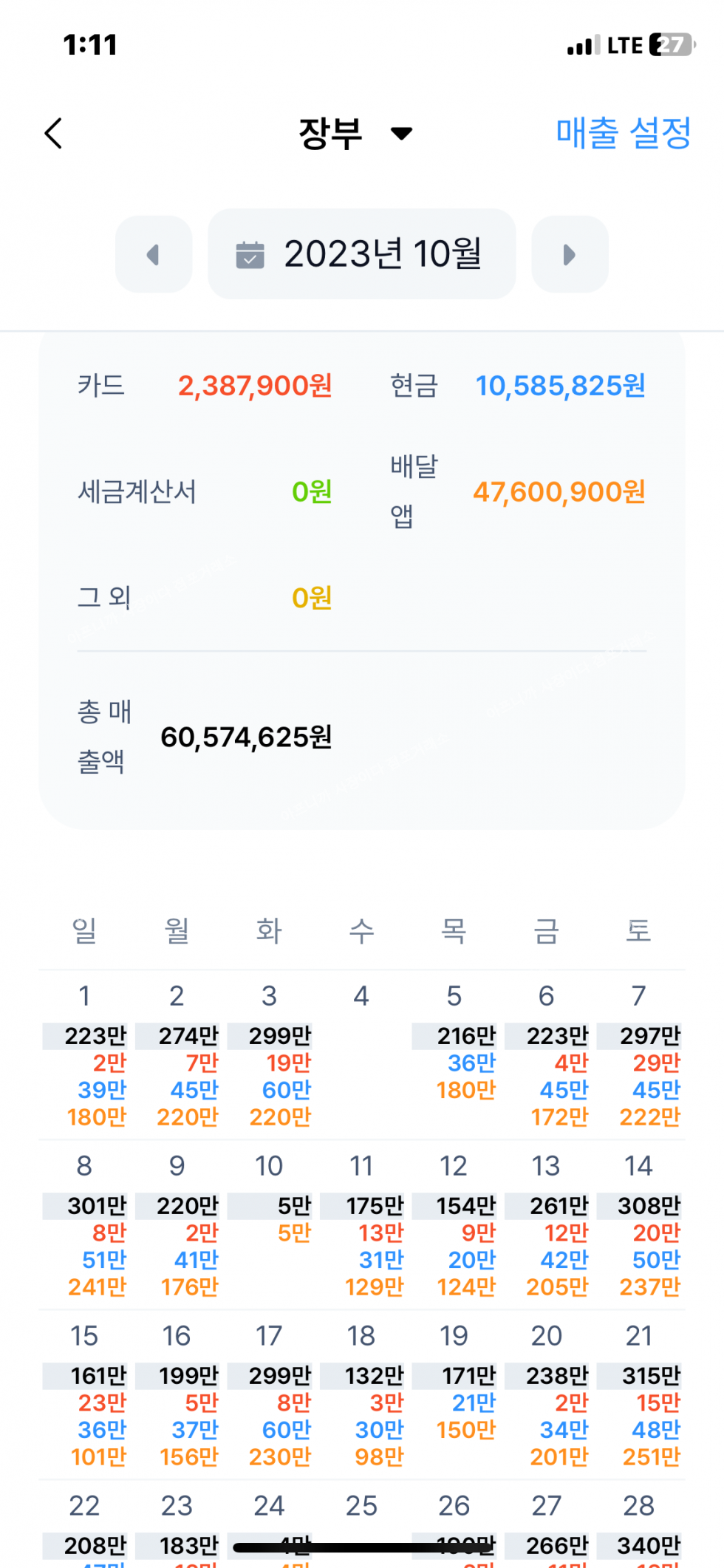This screenshot has height=1568, width=724.
Task: Open the 장부 dropdown menu
Action: 355,134
